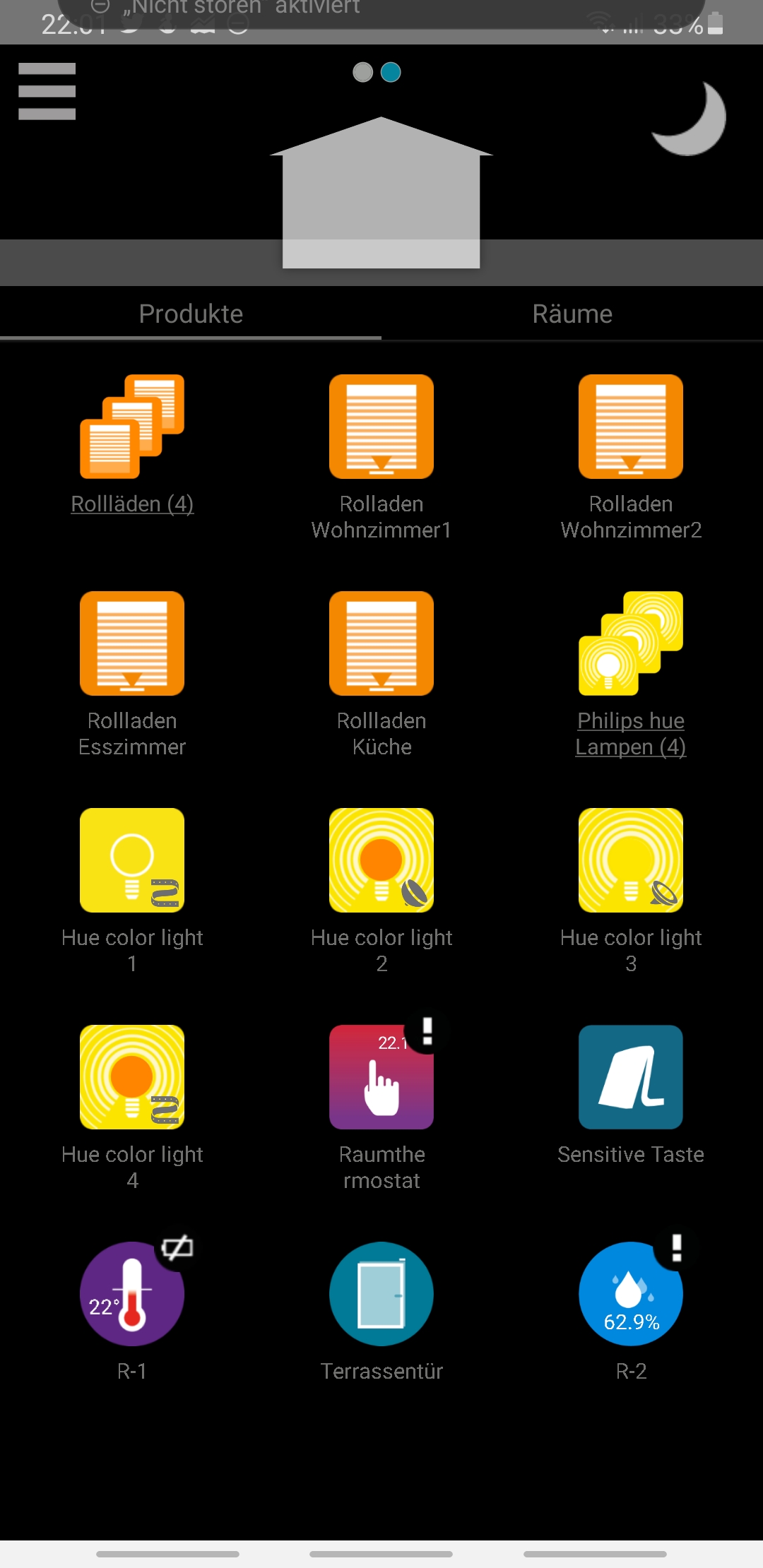This screenshot has width=763, height=1568.
Task: Open Rolladen Wohnzimmer1
Action: [x=381, y=427]
